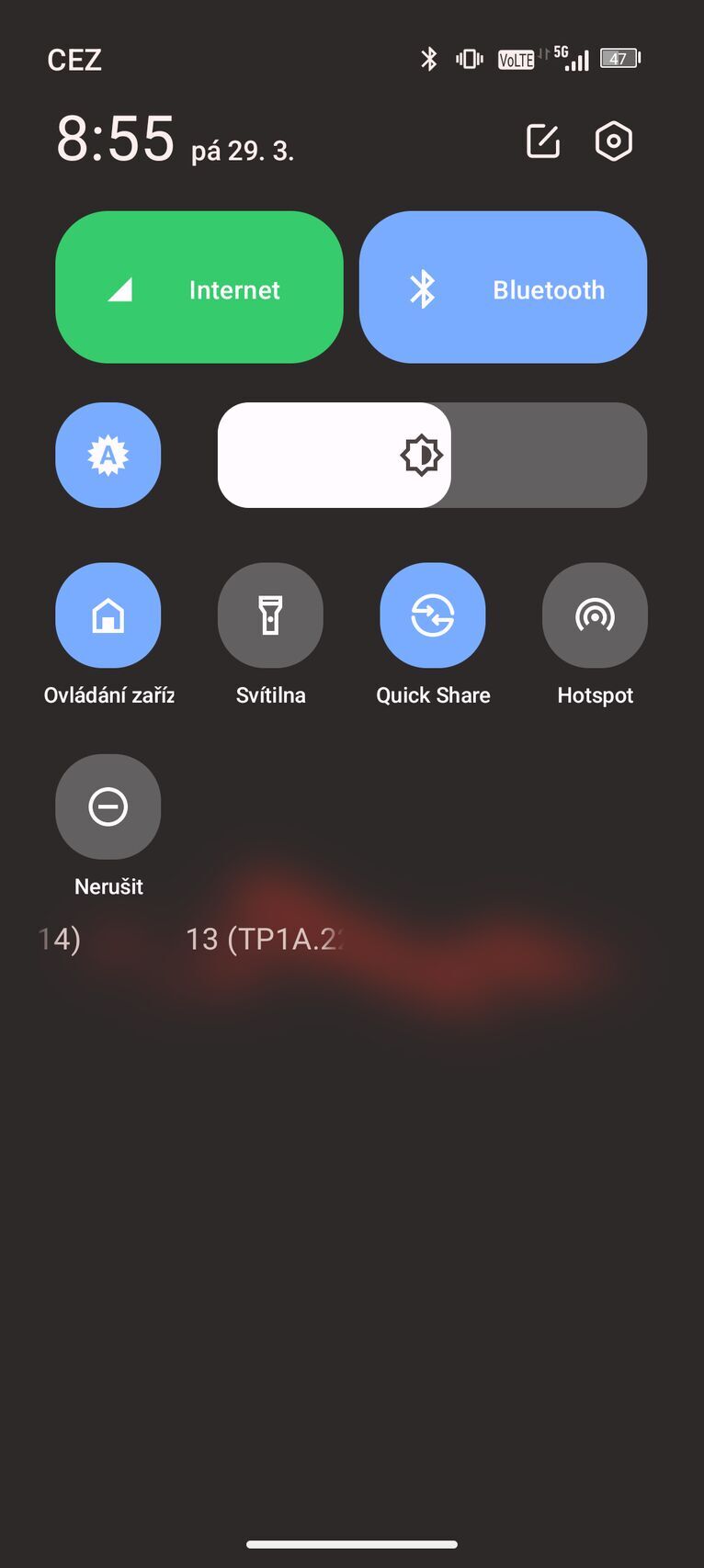
Task: Open the clock by tapping 8:55
Action: 116,140
